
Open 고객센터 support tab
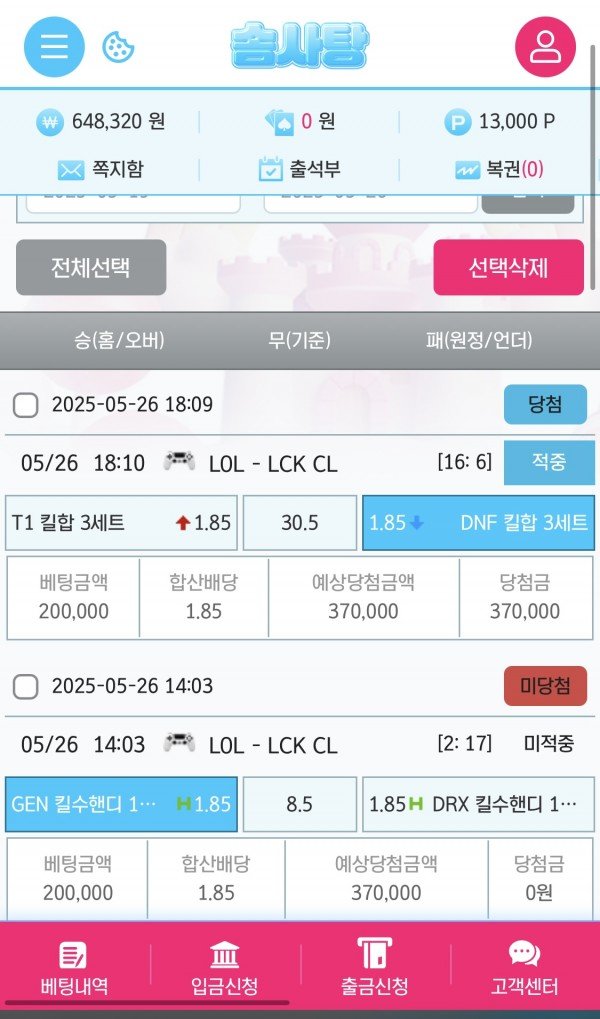524,968
